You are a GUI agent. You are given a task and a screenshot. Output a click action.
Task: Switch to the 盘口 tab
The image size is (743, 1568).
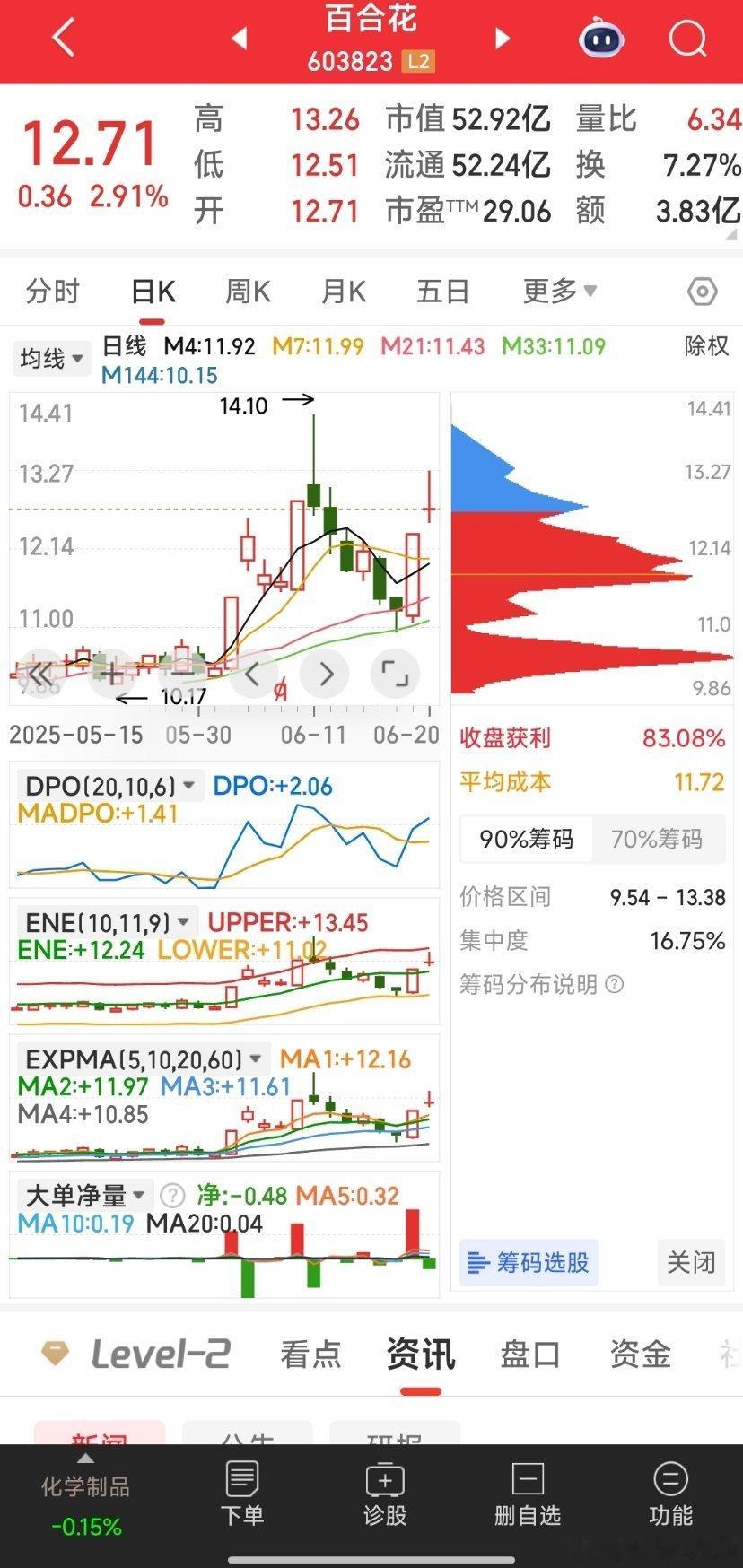(530, 1354)
